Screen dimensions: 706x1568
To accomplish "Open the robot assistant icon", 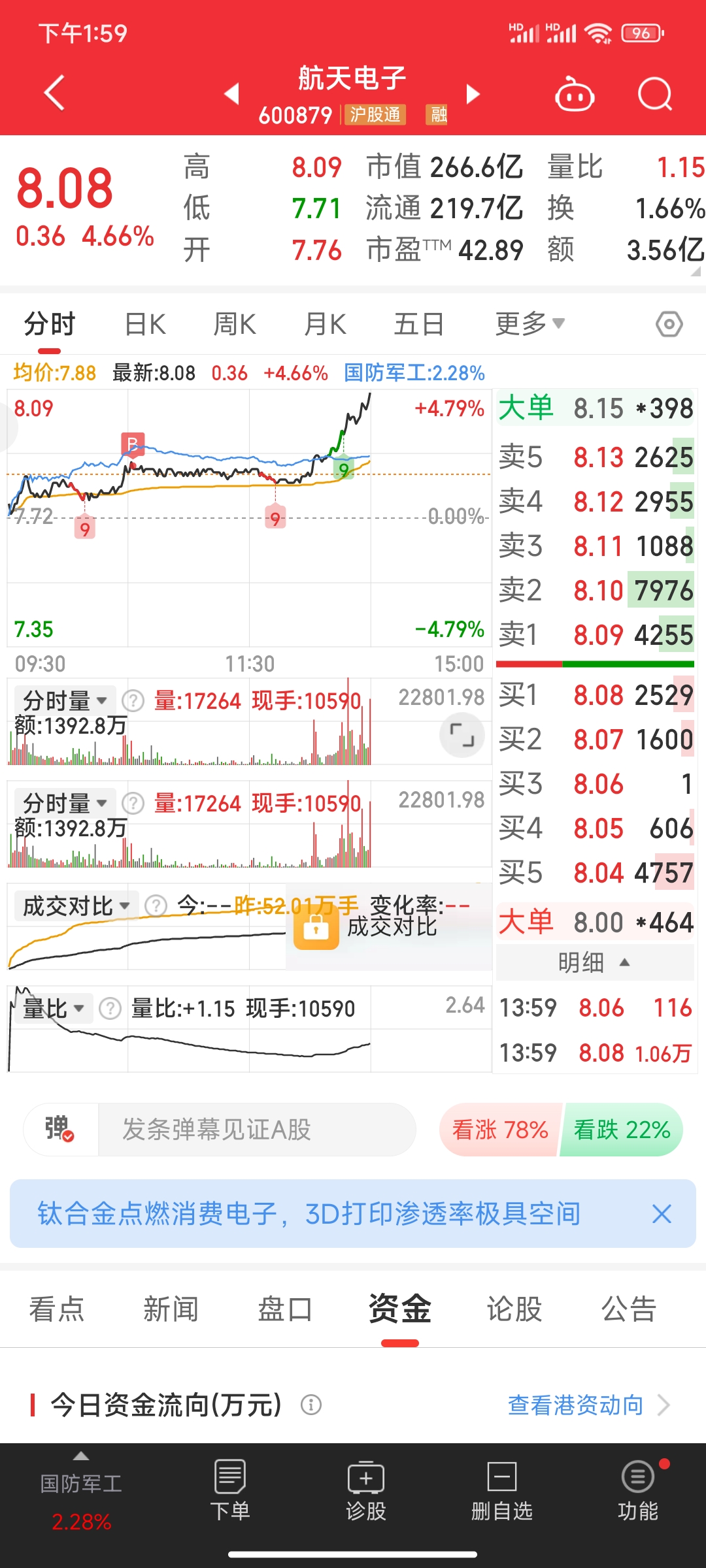I will point(574,95).
